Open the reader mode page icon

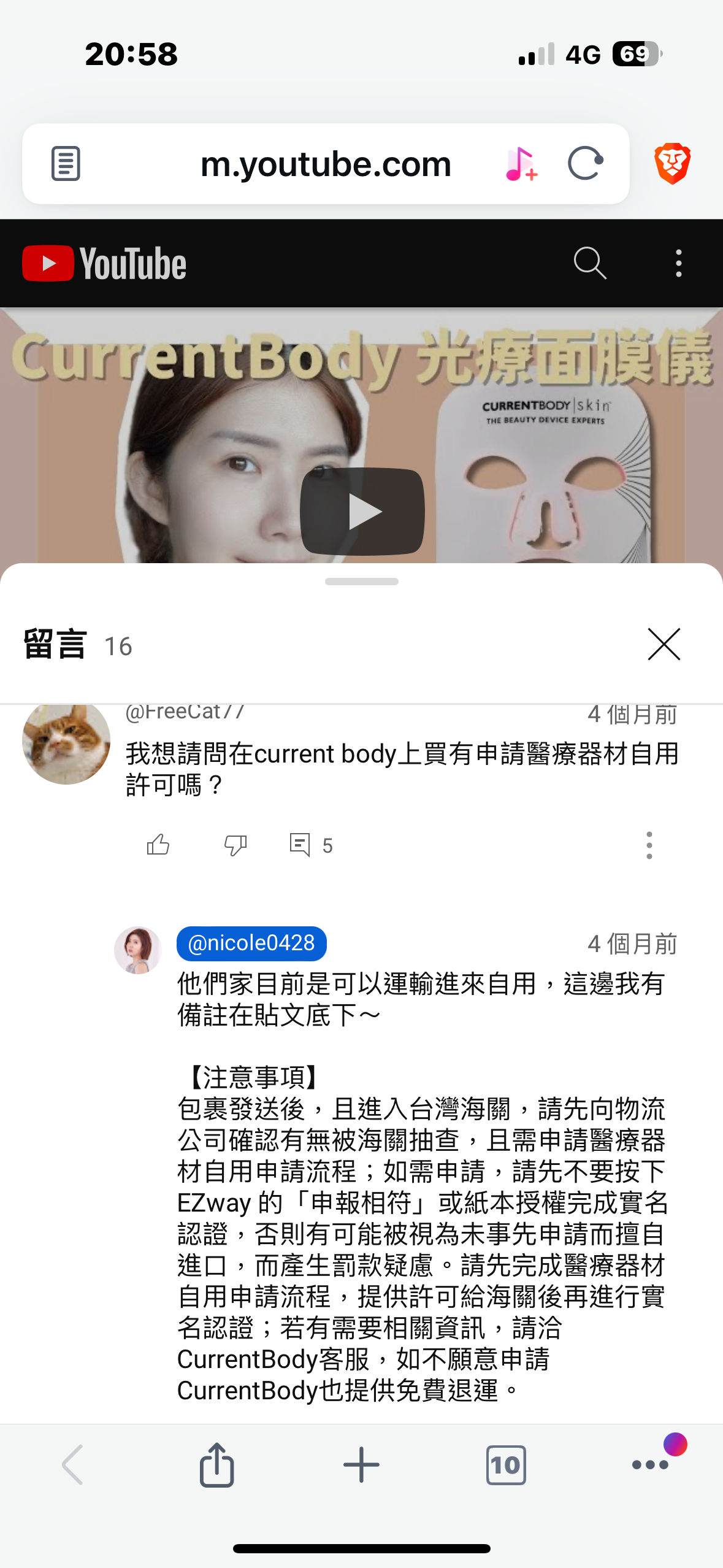click(x=66, y=163)
